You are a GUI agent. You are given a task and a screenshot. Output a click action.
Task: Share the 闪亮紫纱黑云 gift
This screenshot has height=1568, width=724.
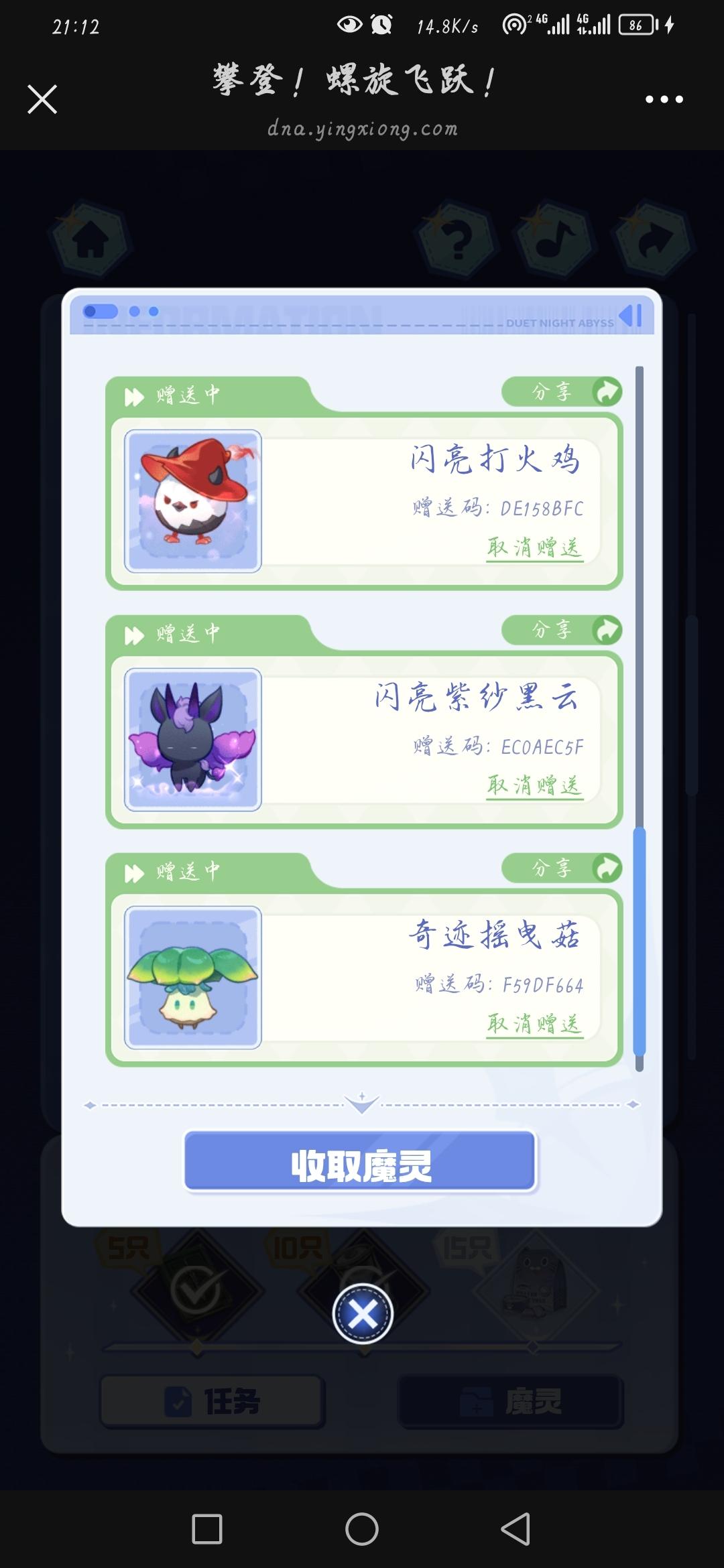point(562,630)
